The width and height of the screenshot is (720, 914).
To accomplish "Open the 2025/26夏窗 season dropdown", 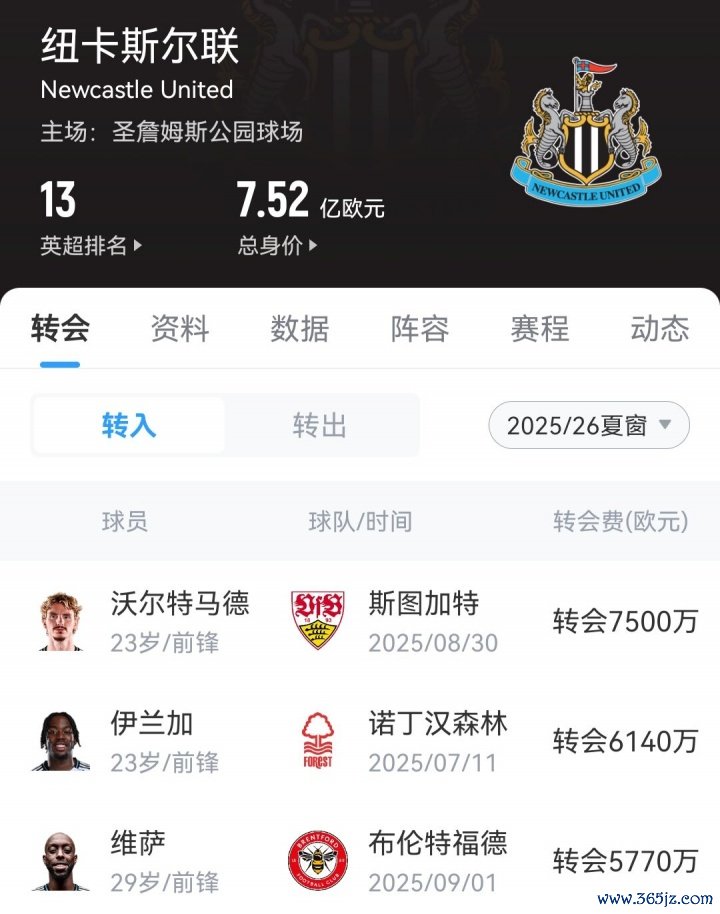I will [589, 425].
